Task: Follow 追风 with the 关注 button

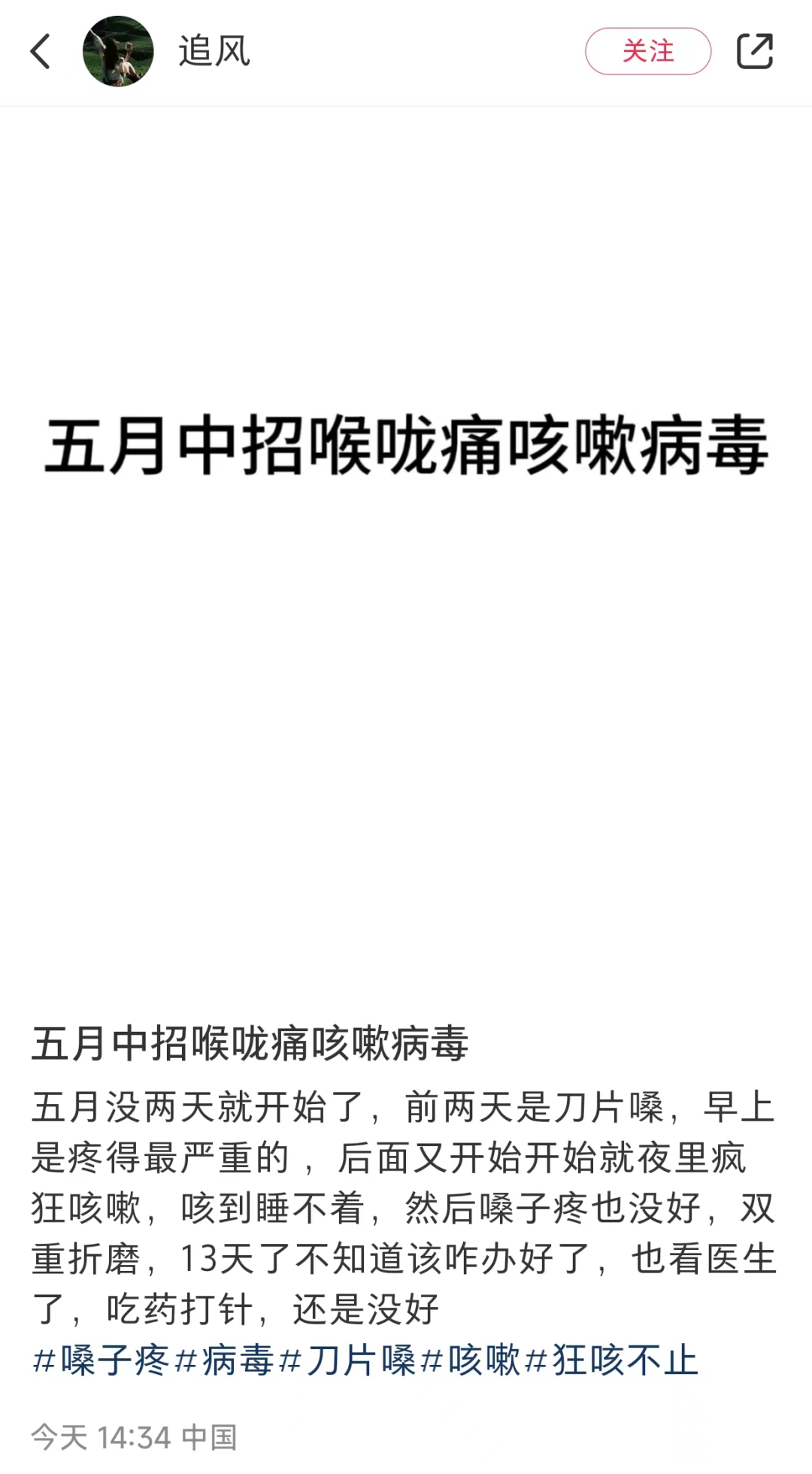Action: click(648, 51)
